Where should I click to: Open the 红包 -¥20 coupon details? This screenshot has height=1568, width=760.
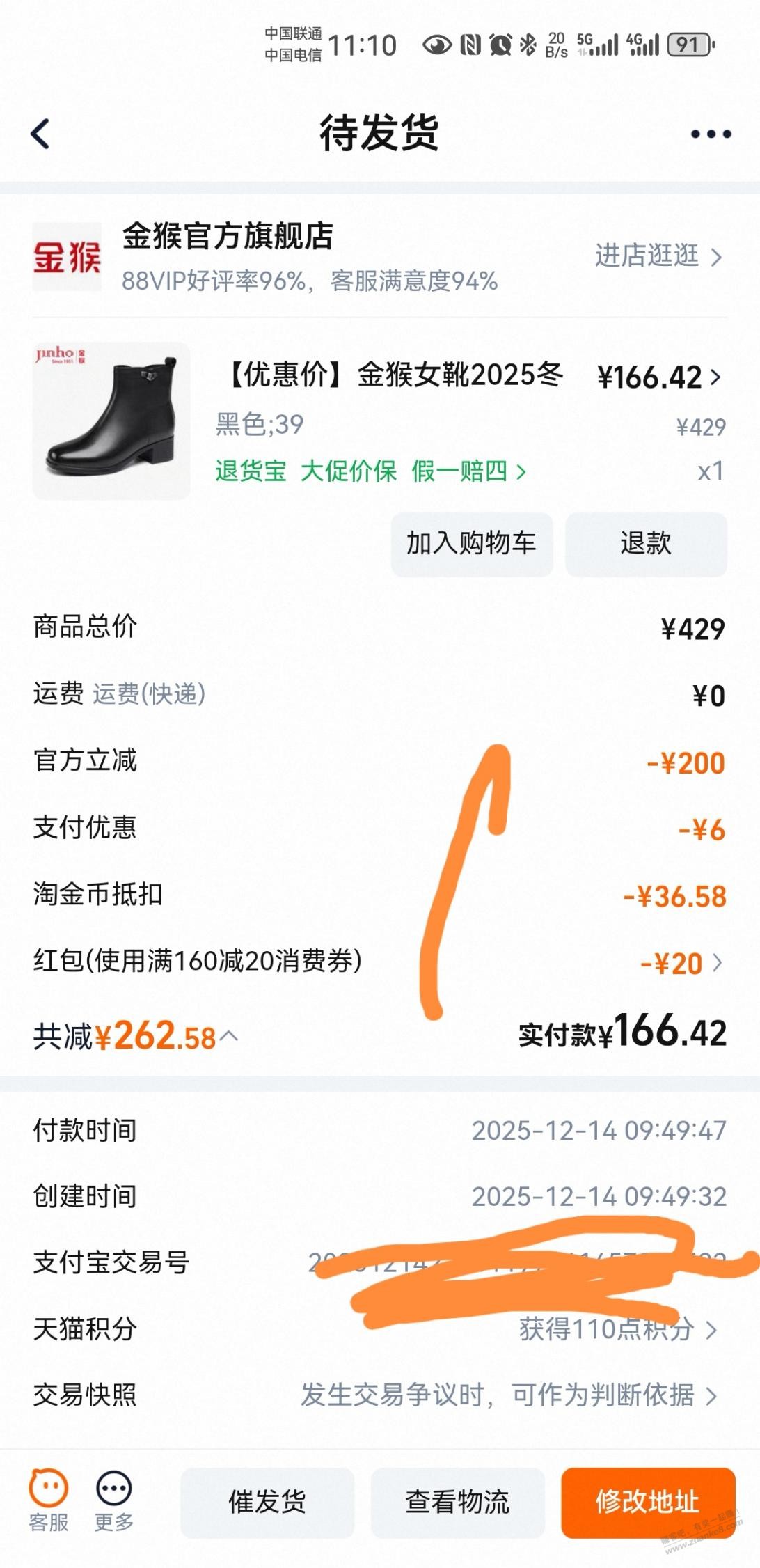tap(682, 964)
